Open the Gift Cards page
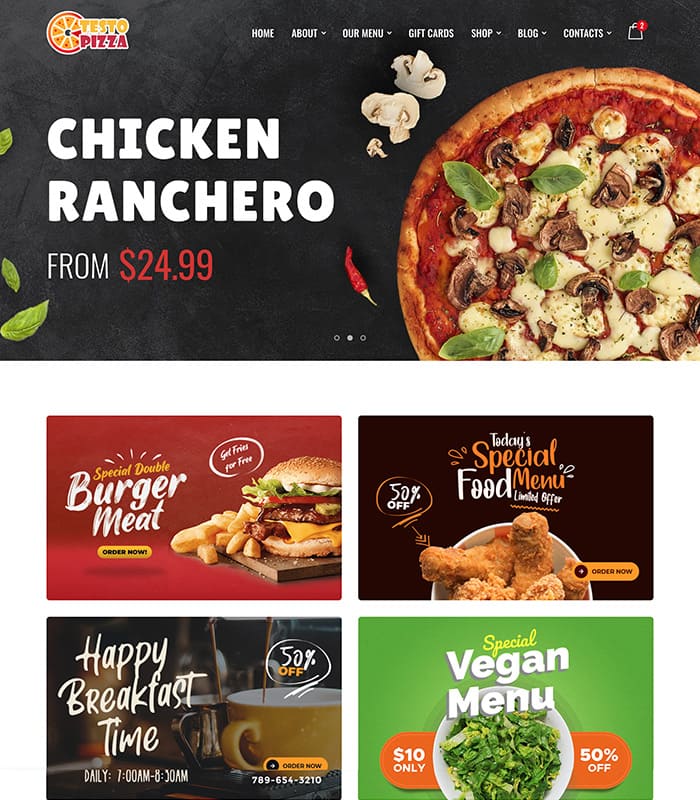 tap(431, 33)
